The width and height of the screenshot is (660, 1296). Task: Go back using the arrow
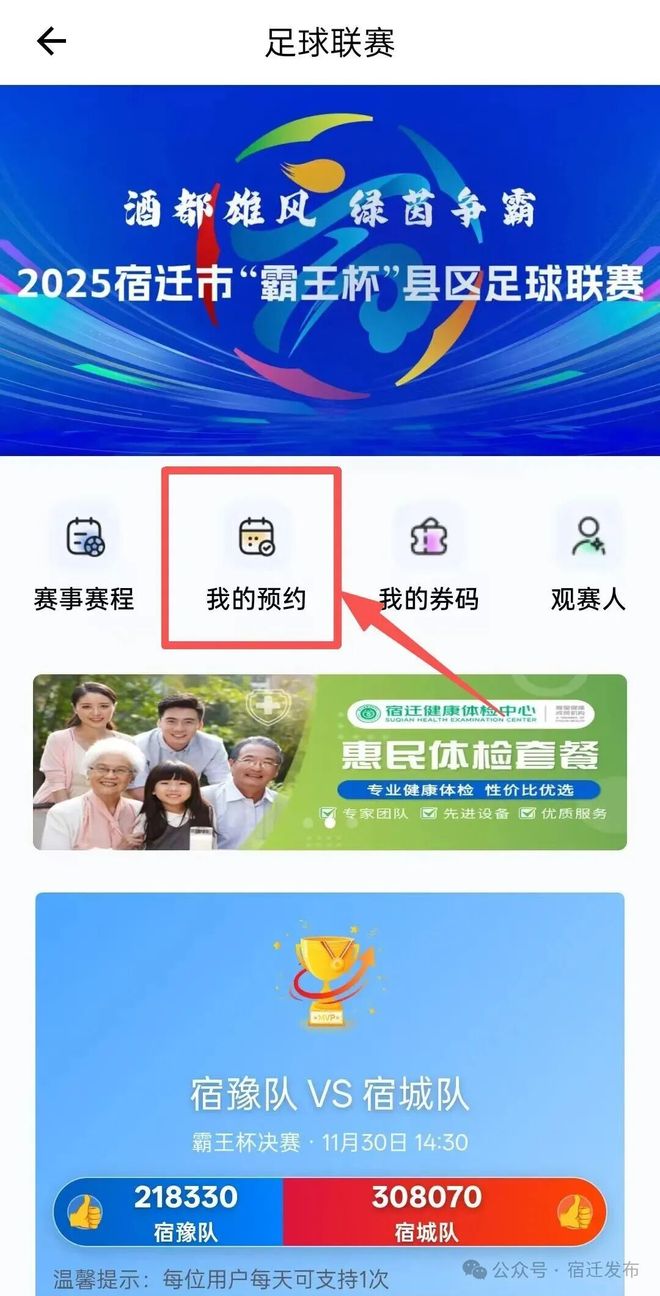51,41
